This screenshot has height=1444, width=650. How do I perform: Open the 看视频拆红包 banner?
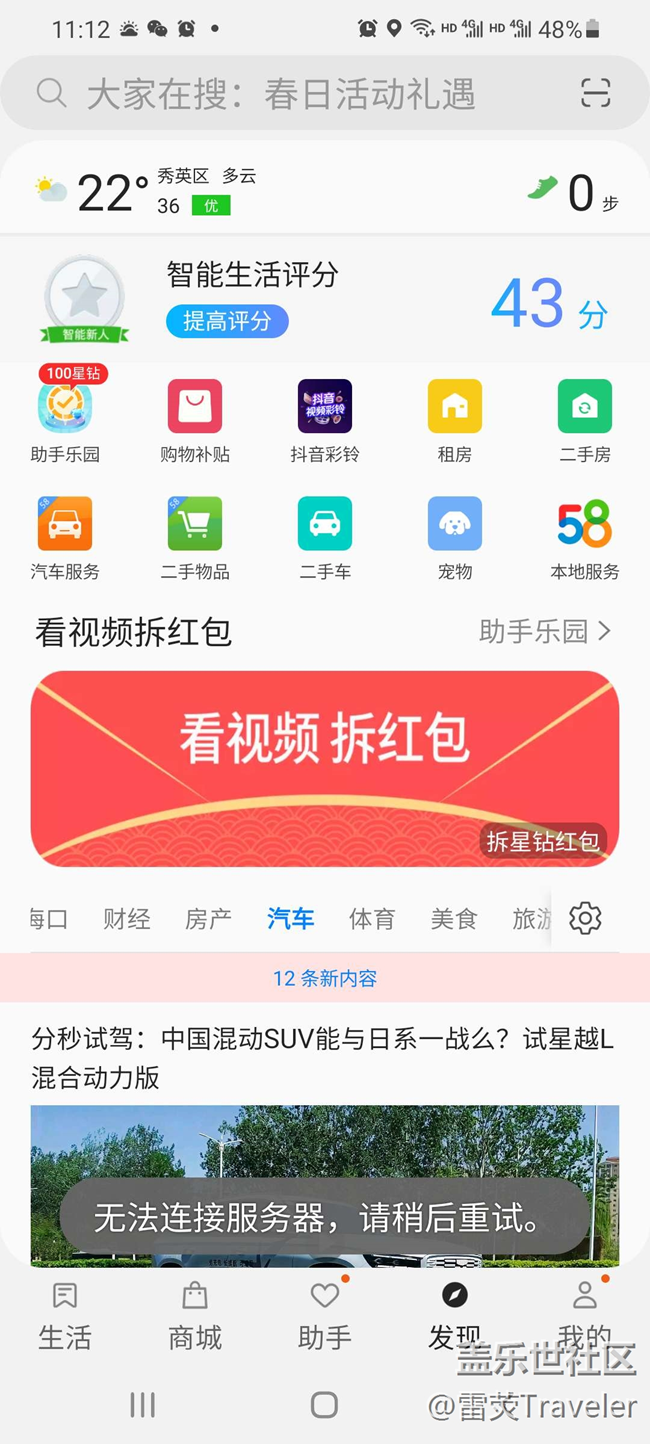(325, 767)
